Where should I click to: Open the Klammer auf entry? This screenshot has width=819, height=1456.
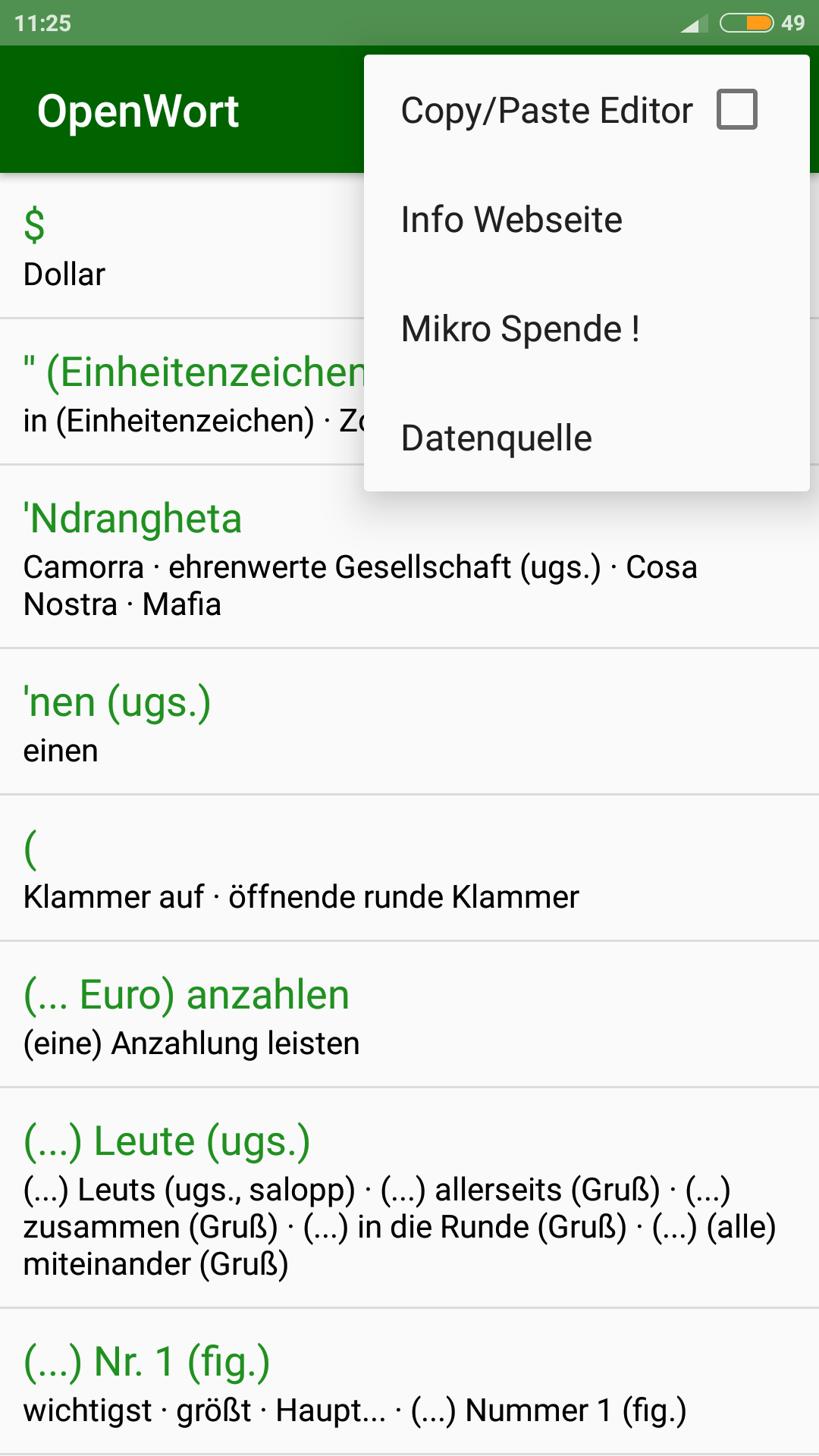point(409,868)
